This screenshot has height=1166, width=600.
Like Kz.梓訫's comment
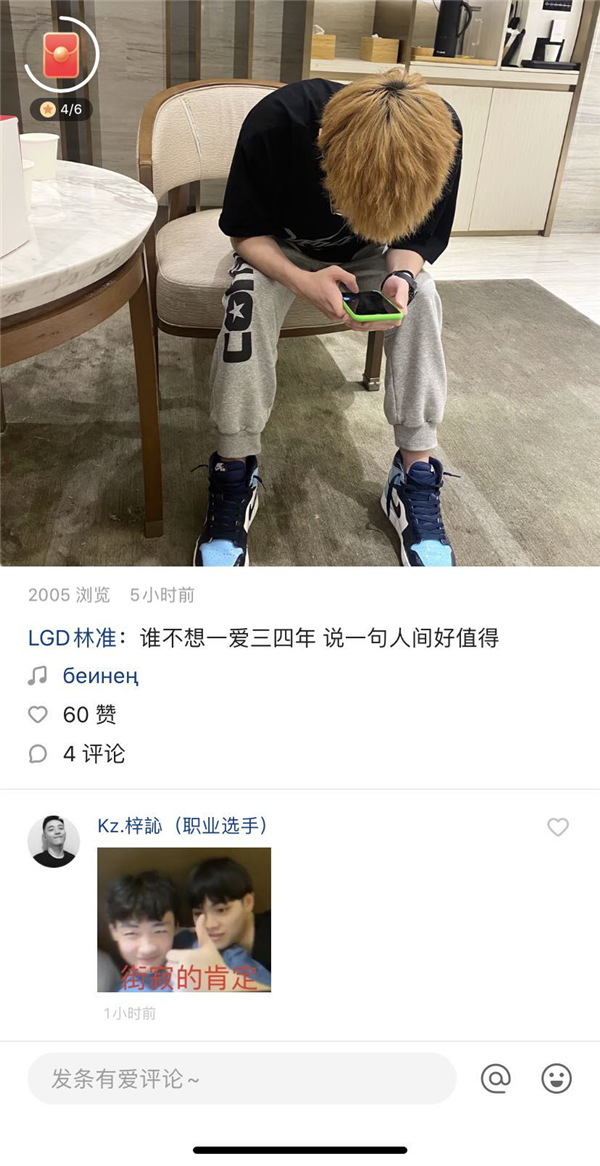pyautogui.click(x=558, y=827)
